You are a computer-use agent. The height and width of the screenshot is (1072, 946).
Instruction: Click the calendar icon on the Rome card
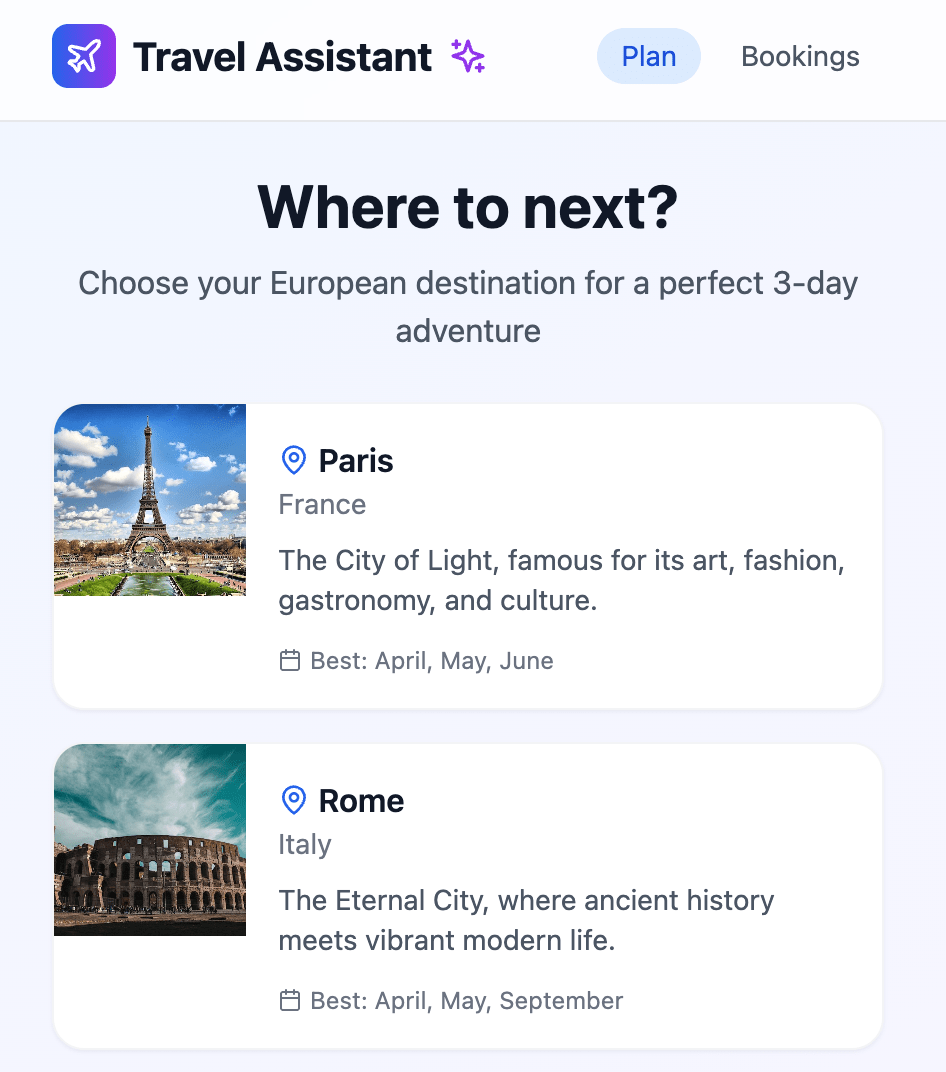click(x=289, y=1000)
